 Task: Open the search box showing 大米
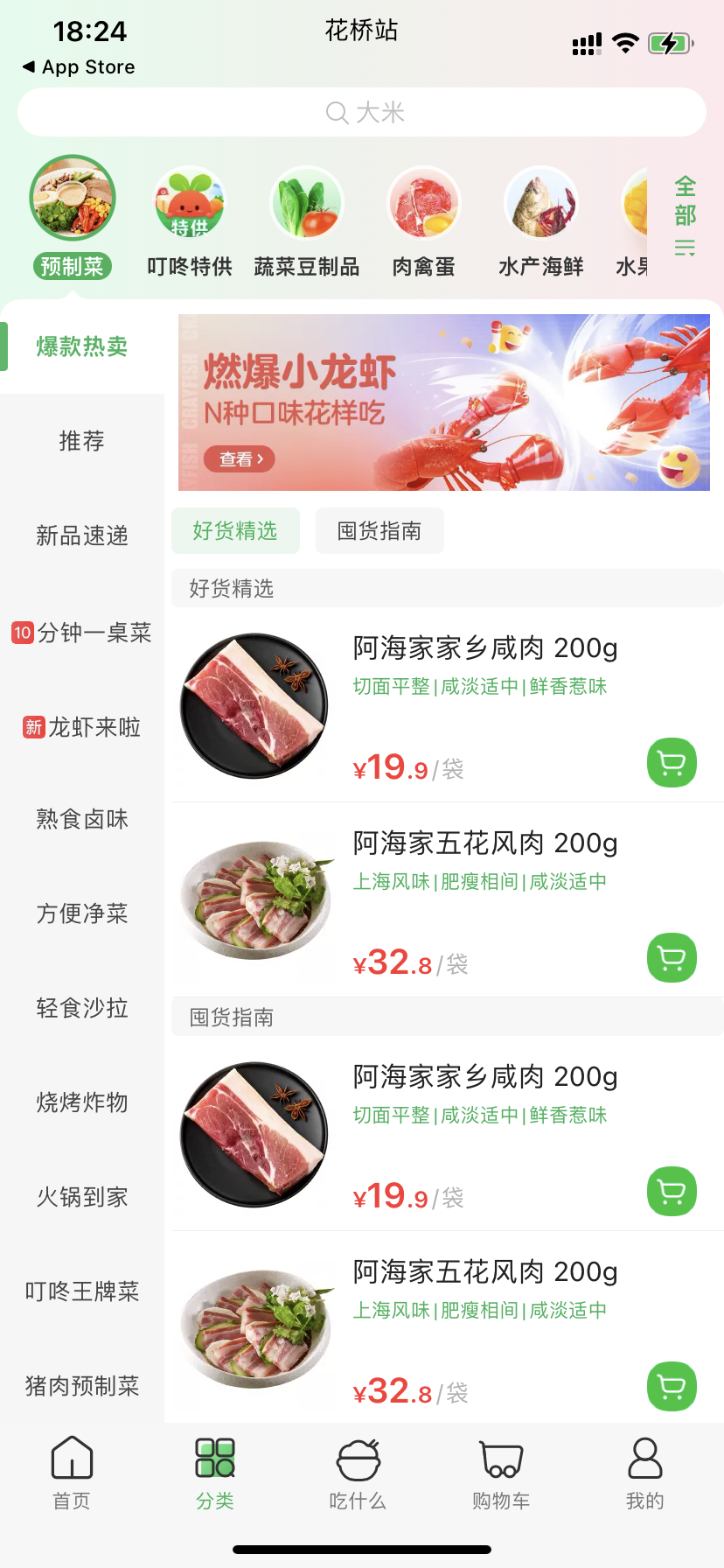point(362,112)
